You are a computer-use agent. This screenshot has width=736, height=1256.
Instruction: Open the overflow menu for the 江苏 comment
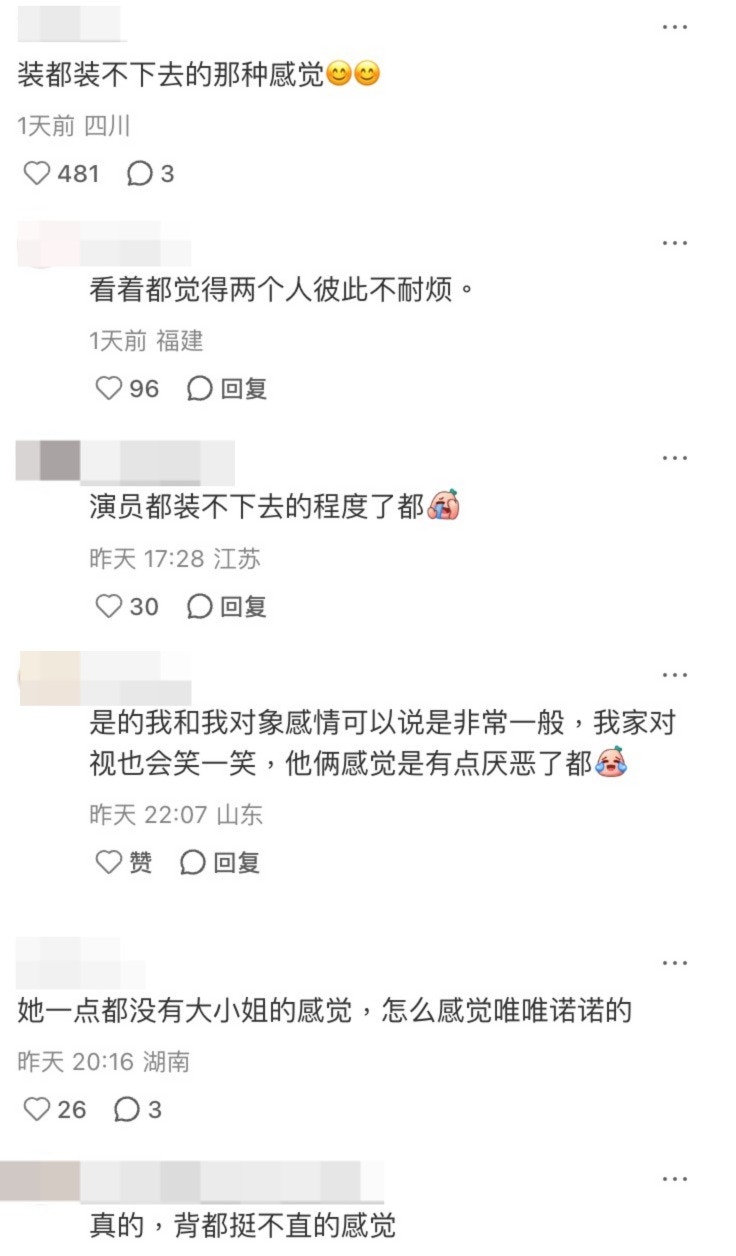click(x=675, y=458)
